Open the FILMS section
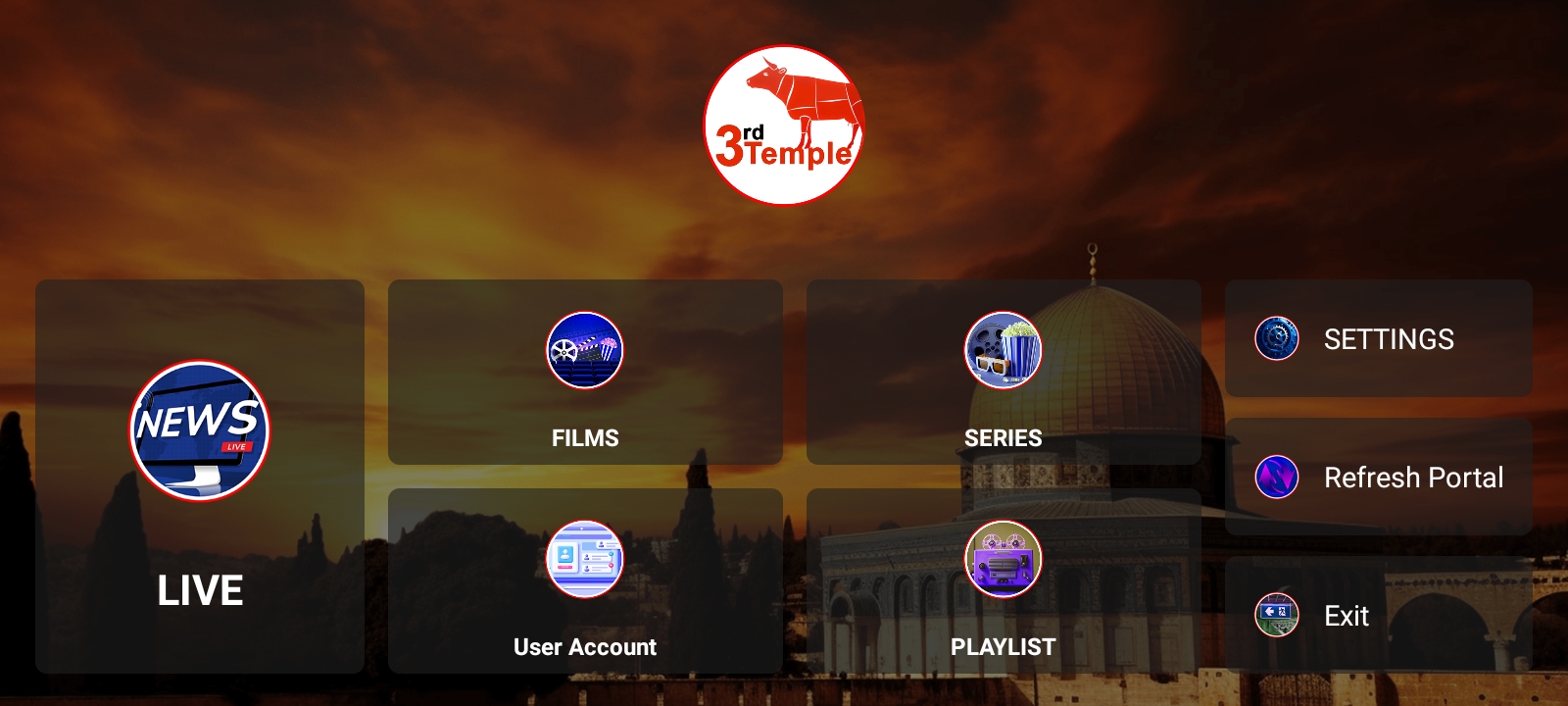 tap(585, 373)
